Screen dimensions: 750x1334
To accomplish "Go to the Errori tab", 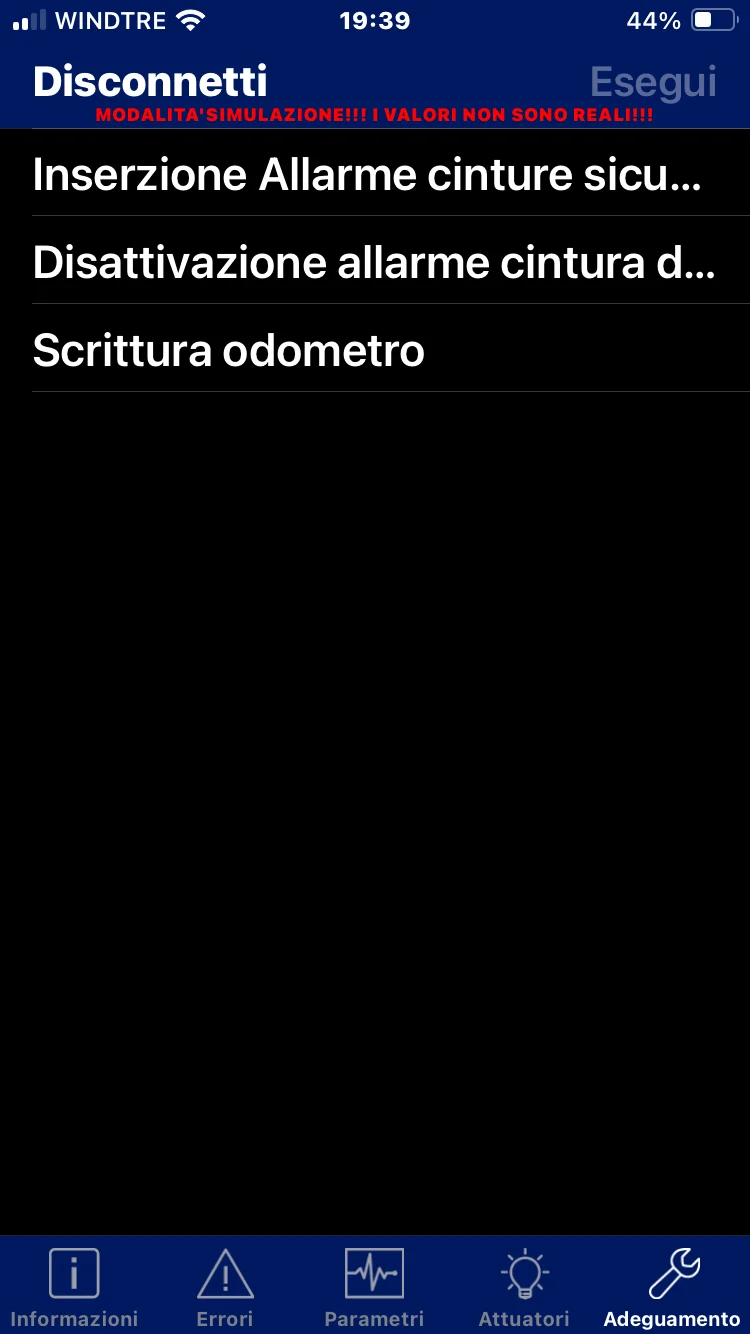I will pyautogui.click(x=225, y=1288).
